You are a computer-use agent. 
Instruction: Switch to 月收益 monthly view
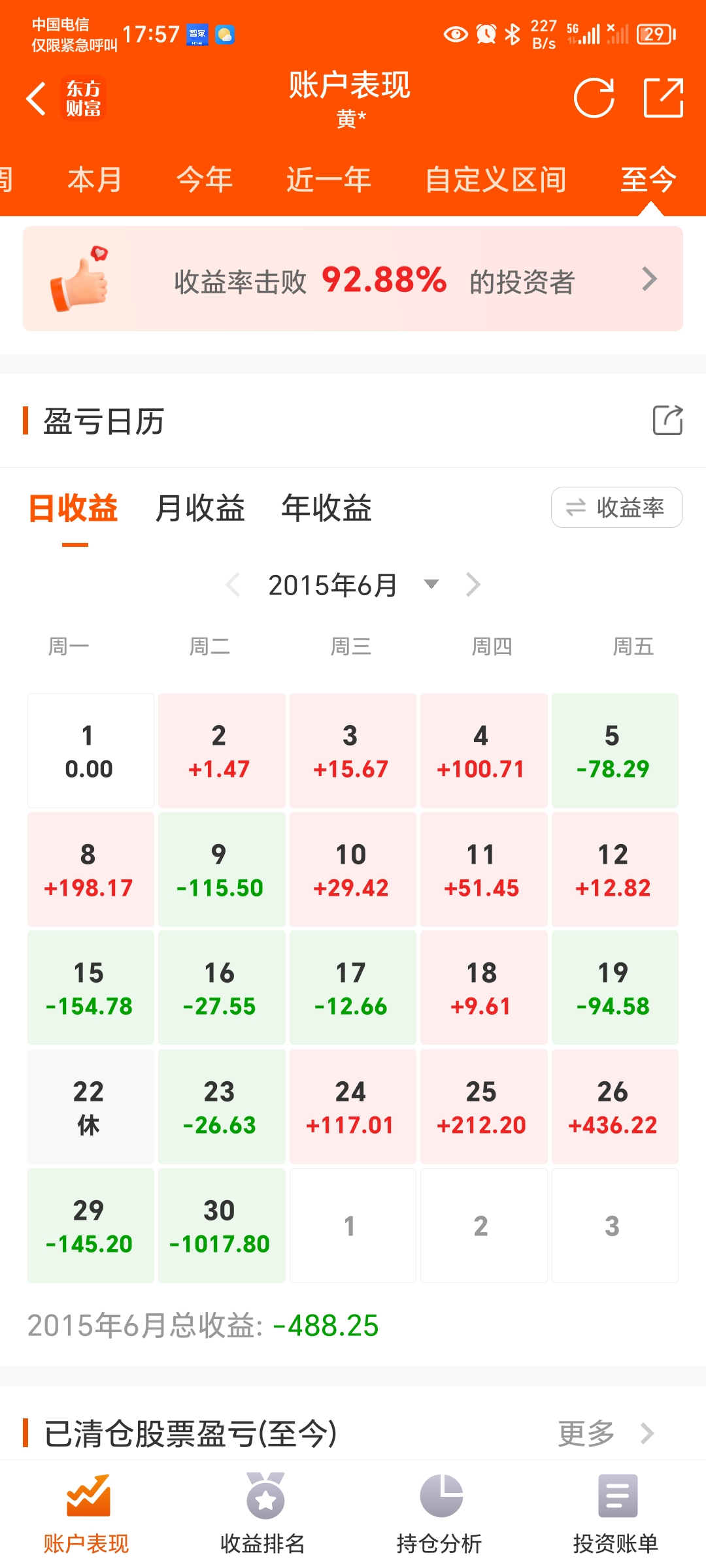(200, 508)
